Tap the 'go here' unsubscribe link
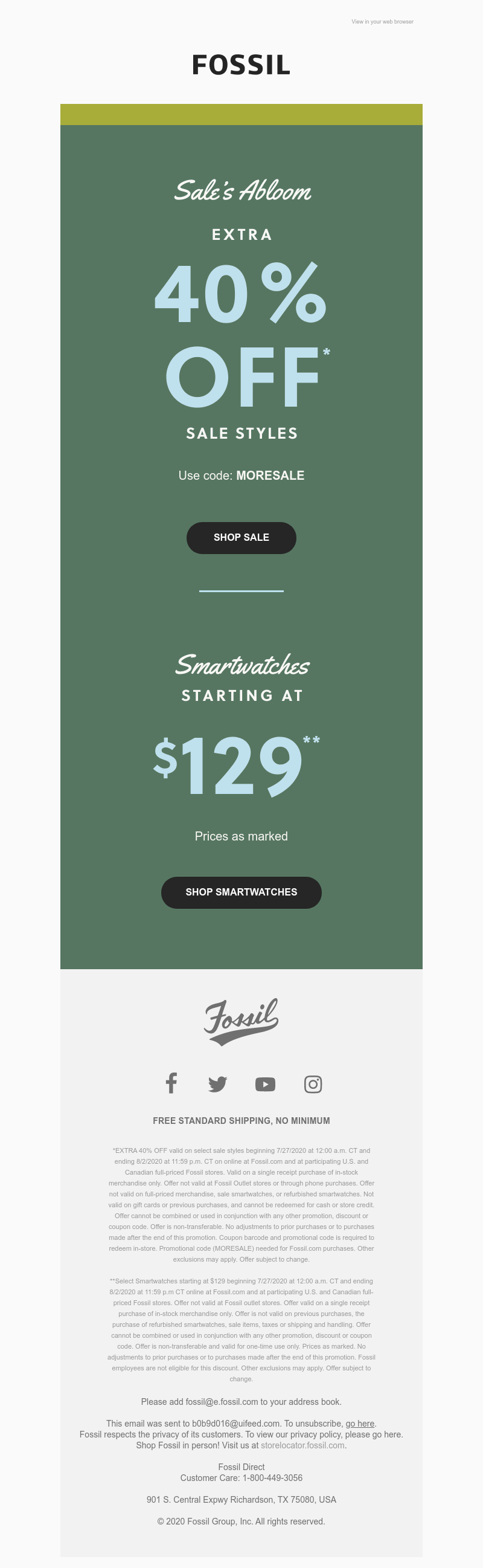Screen dimensions: 483x1568 [359, 1423]
